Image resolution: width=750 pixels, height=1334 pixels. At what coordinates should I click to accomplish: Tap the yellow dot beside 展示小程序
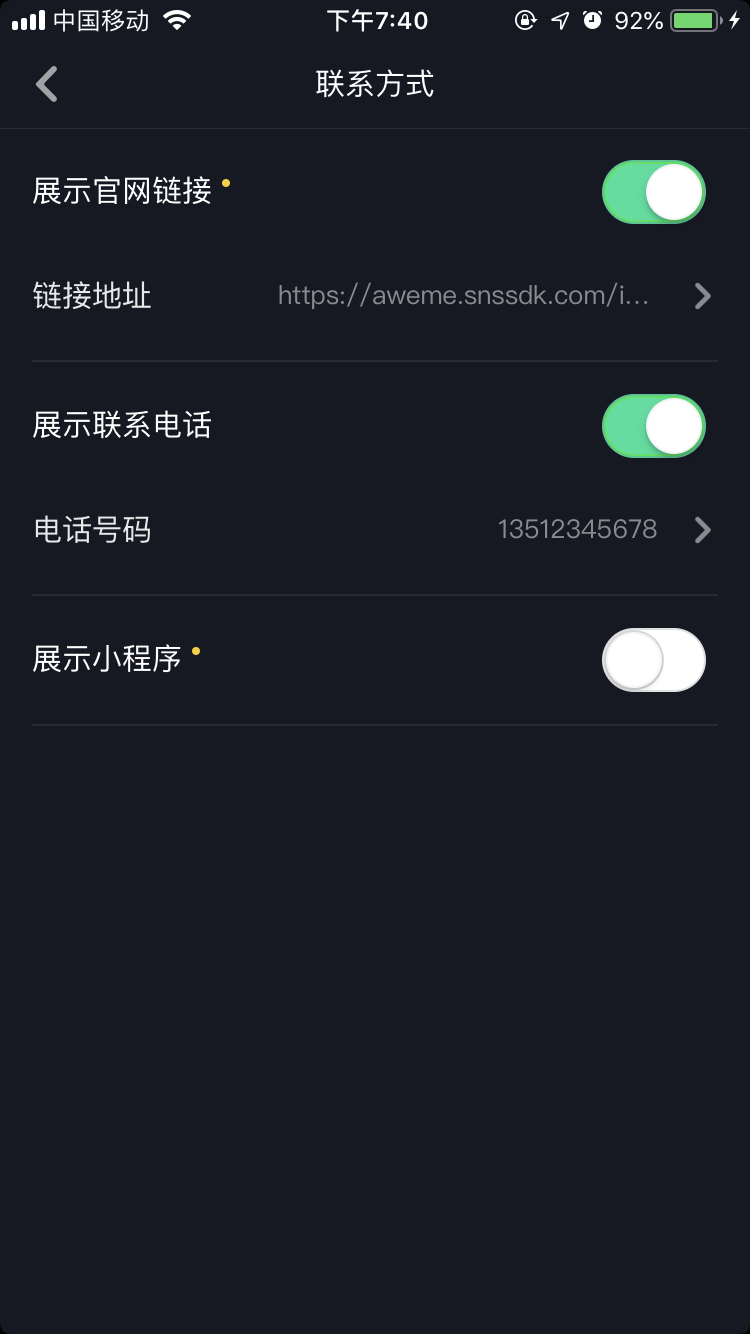click(x=197, y=649)
